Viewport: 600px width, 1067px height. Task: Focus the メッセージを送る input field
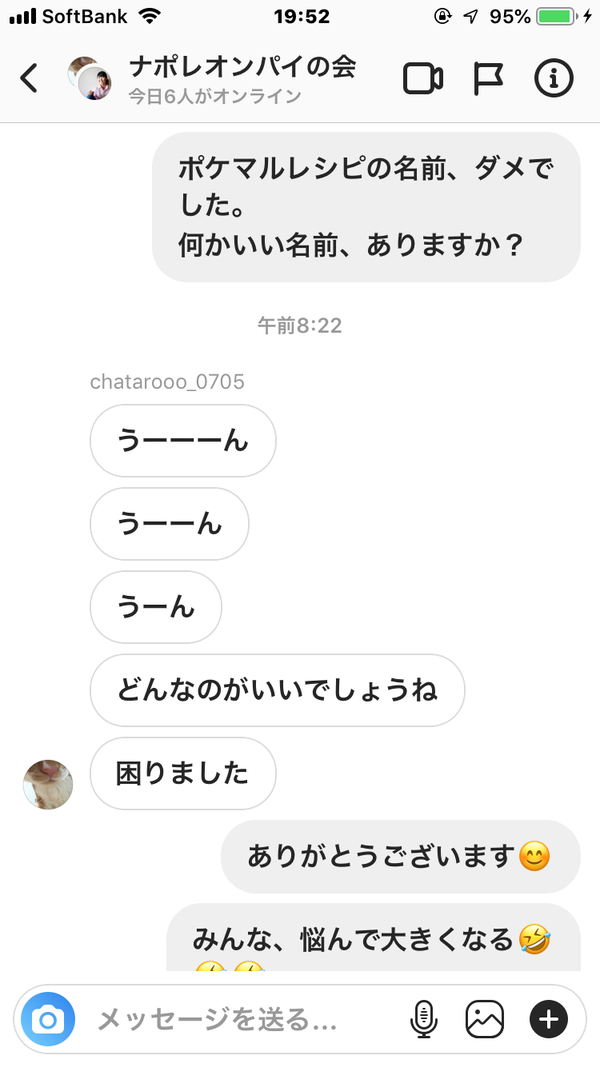[240, 1019]
